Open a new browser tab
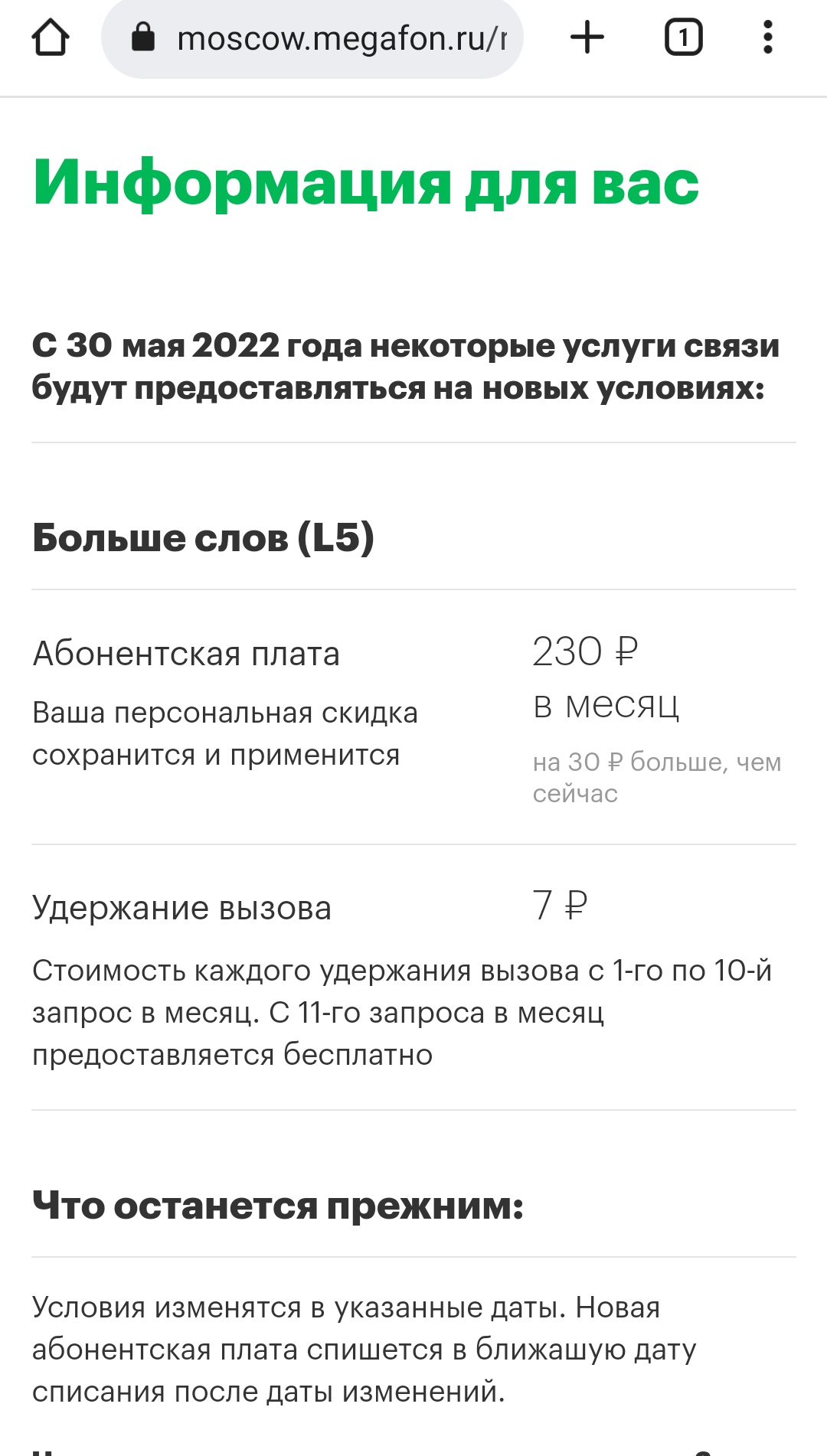Viewport: 827px width, 1456px height. [587, 38]
